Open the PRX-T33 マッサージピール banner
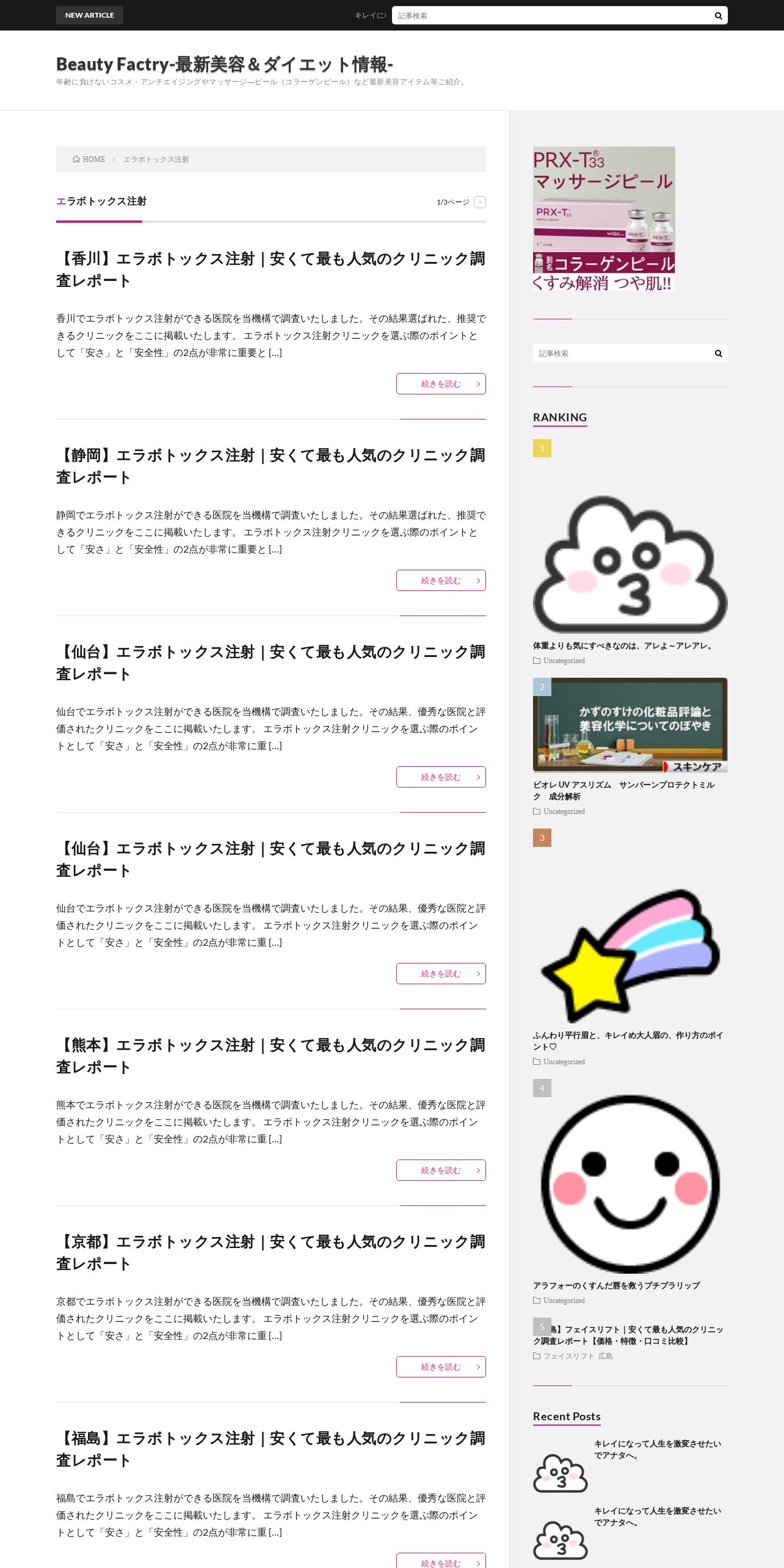The width and height of the screenshot is (784, 1568). (x=604, y=219)
